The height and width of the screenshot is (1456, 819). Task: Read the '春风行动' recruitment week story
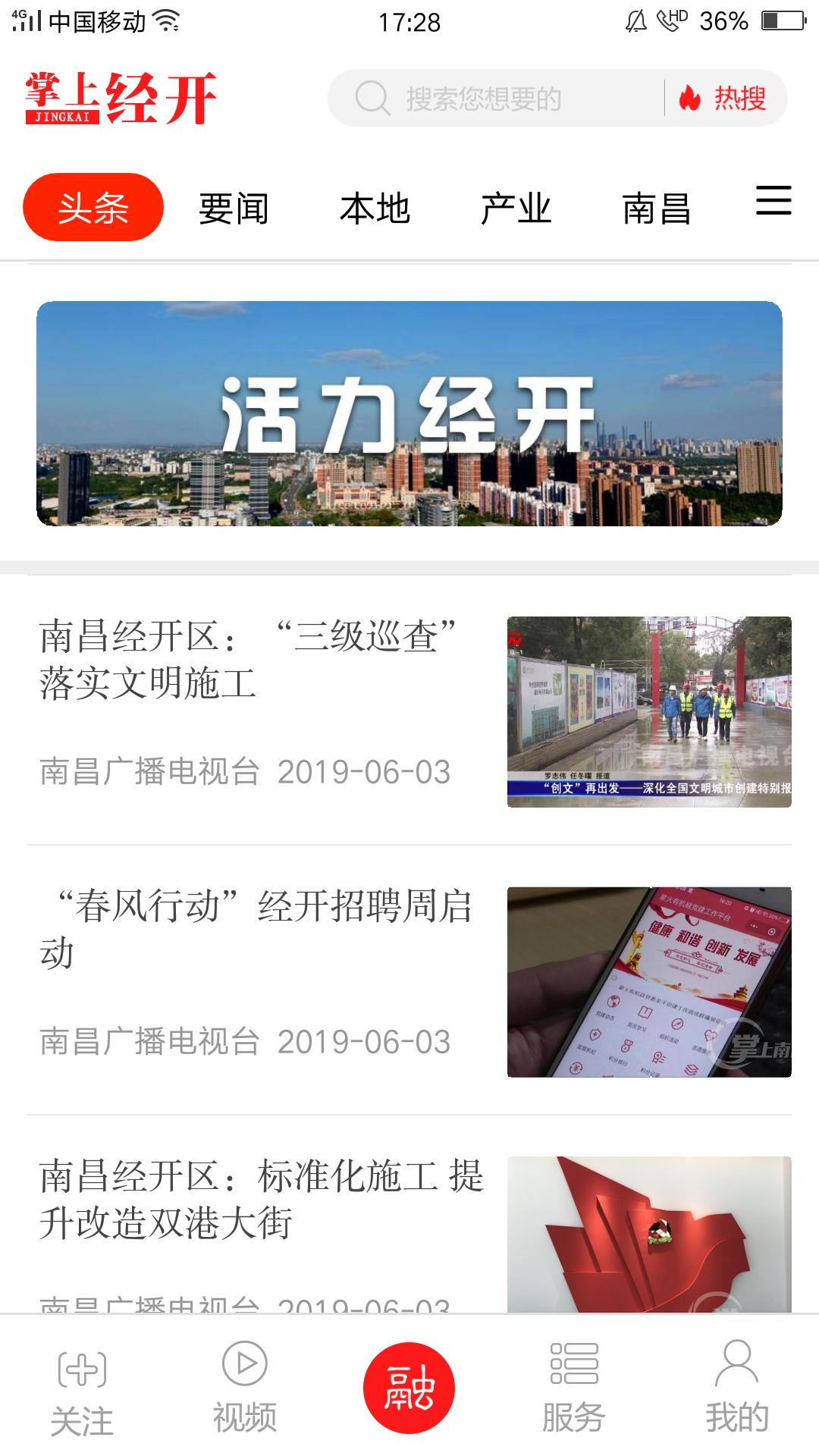tap(409, 978)
